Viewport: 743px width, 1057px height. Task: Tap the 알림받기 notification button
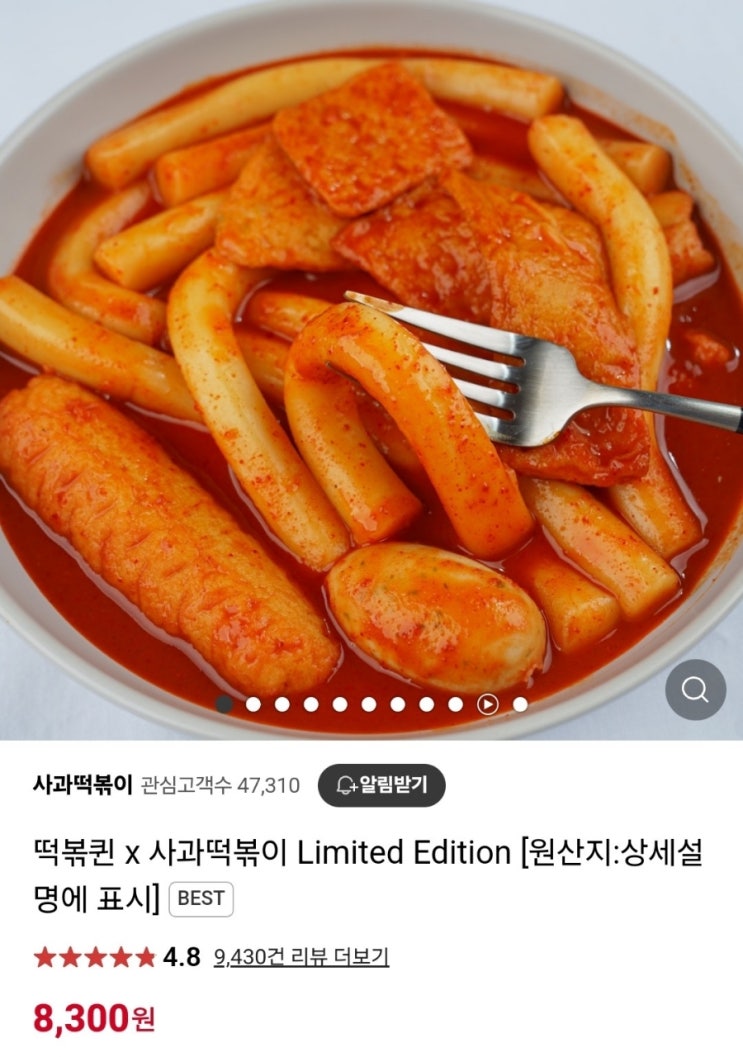coord(381,785)
